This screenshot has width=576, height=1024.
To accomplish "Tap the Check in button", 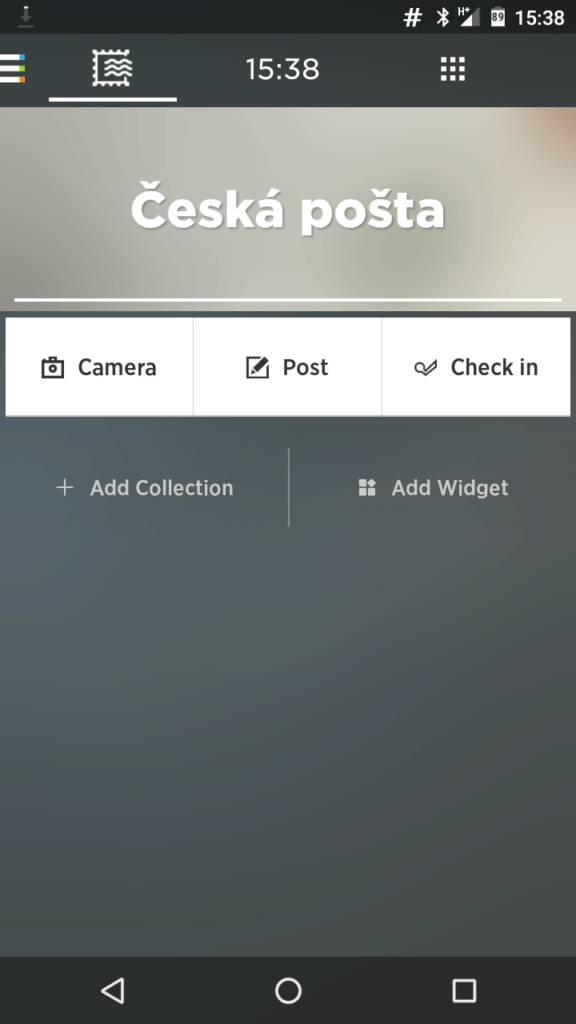I will tap(476, 367).
